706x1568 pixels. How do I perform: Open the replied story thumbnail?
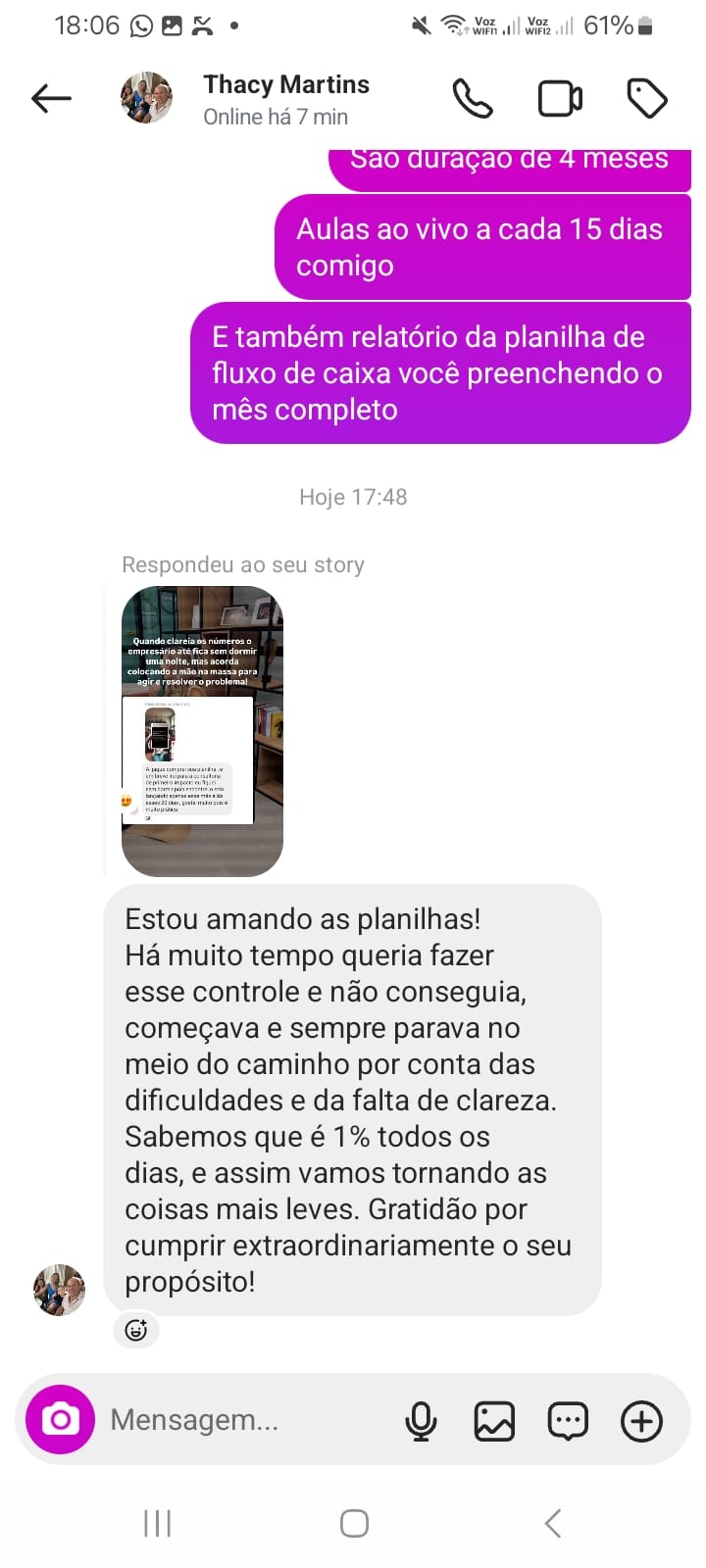click(202, 731)
